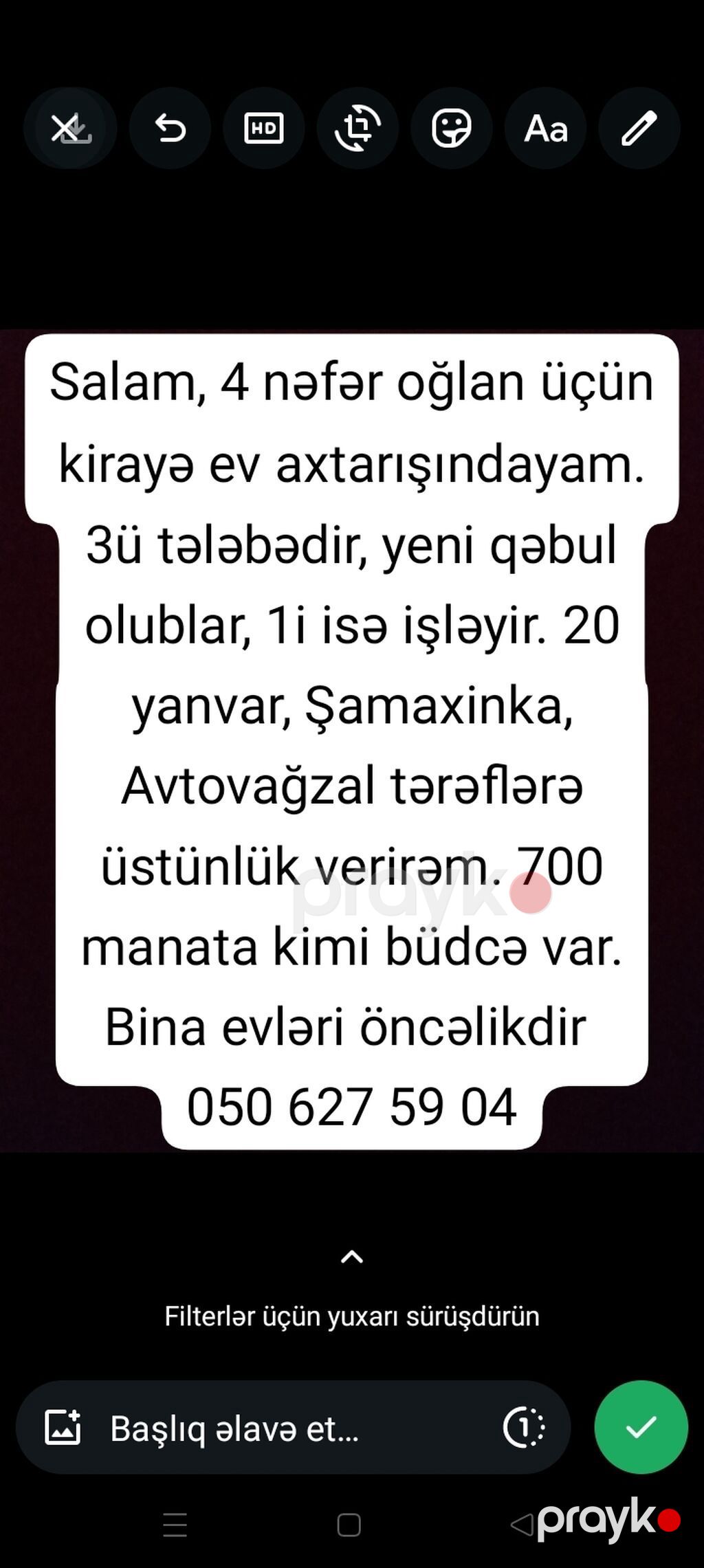The height and width of the screenshot is (1568, 704).
Task: Toggle HD quality option
Action: pyautogui.click(x=264, y=129)
